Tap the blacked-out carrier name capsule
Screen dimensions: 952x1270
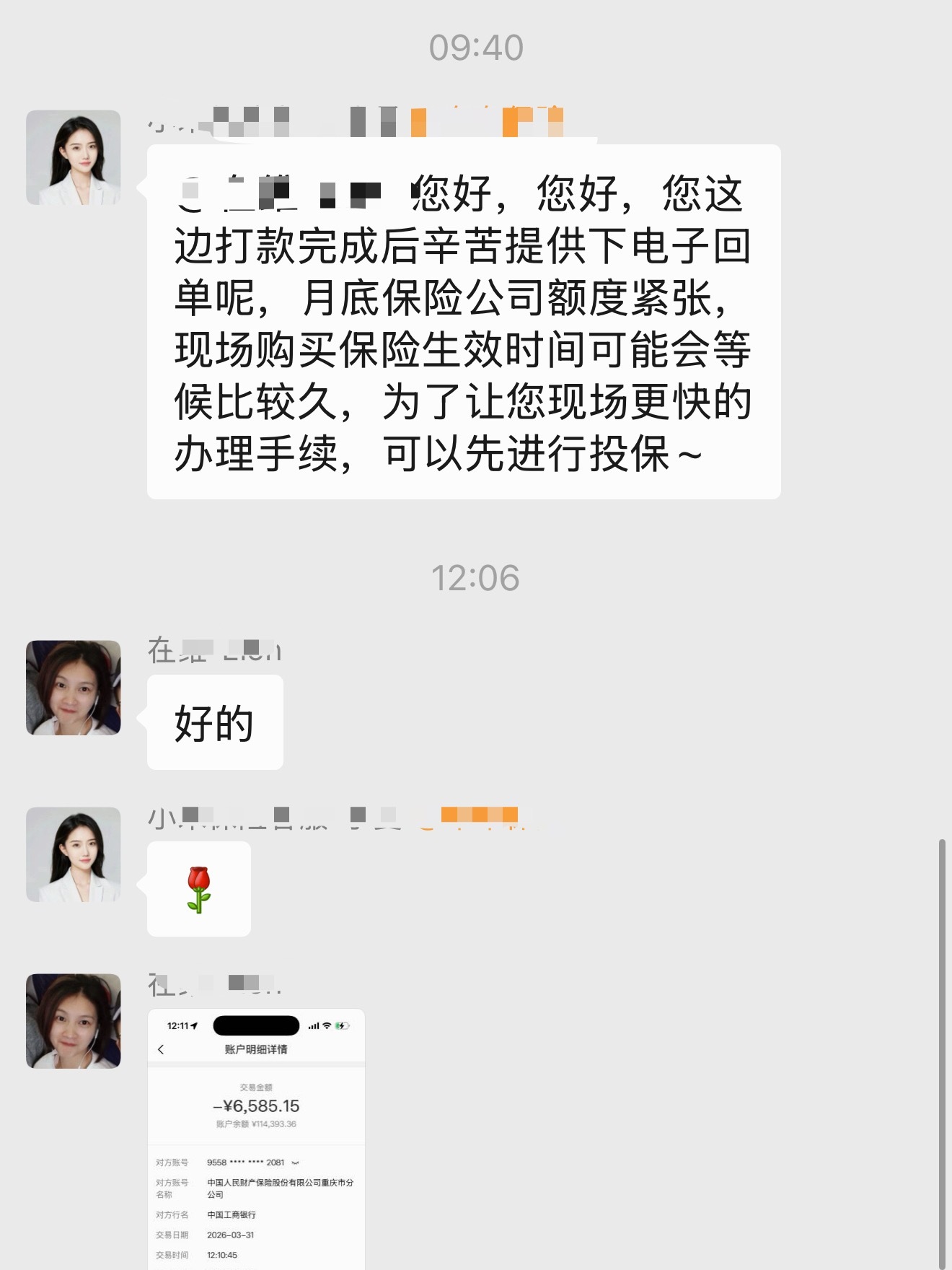click(x=256, y=1024)
